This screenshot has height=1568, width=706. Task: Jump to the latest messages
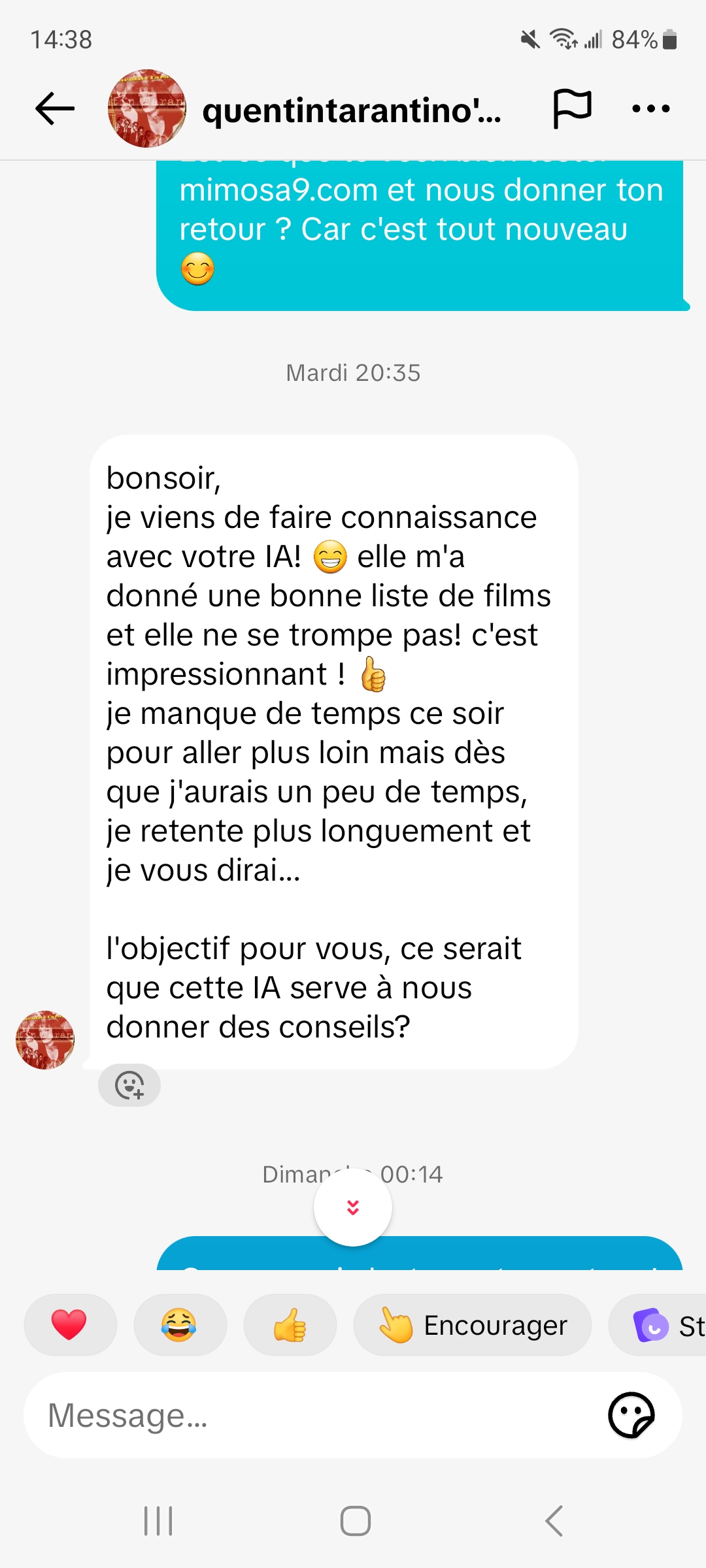[x=353, y=1207]
